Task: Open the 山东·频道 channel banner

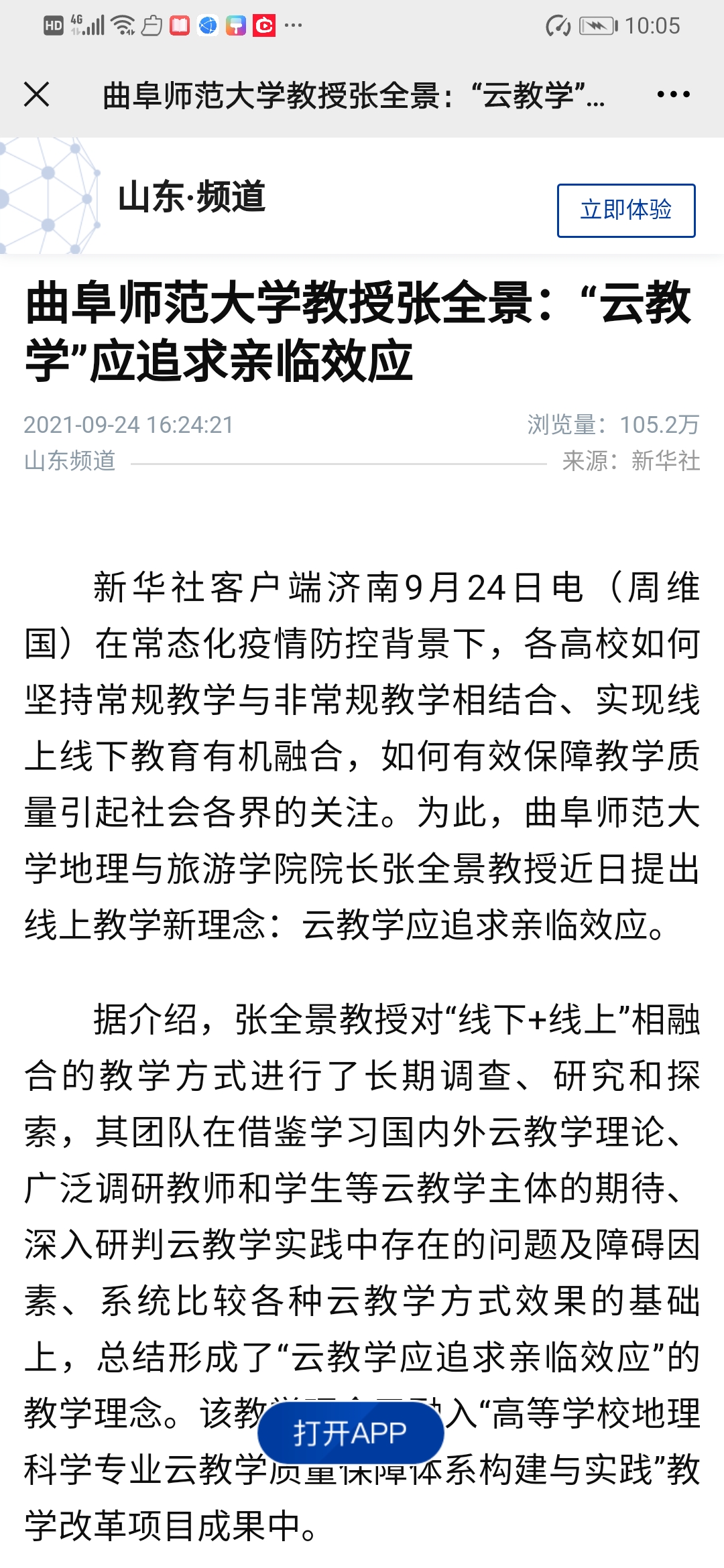Action: click(x=192, y=197)
